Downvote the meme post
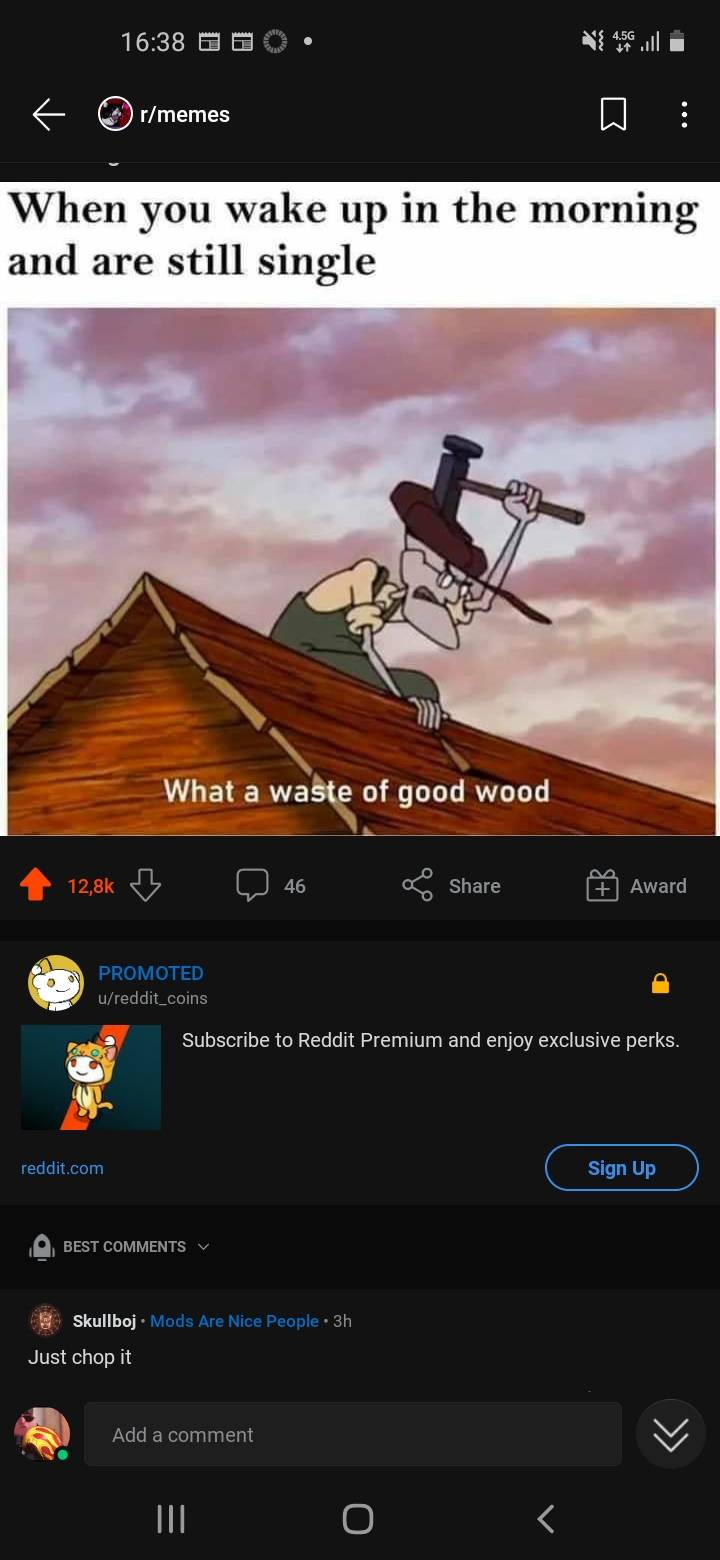Image resolution: width=720 pixels, height=1560 pixels. pyautogui.click(x=145, y=884)
